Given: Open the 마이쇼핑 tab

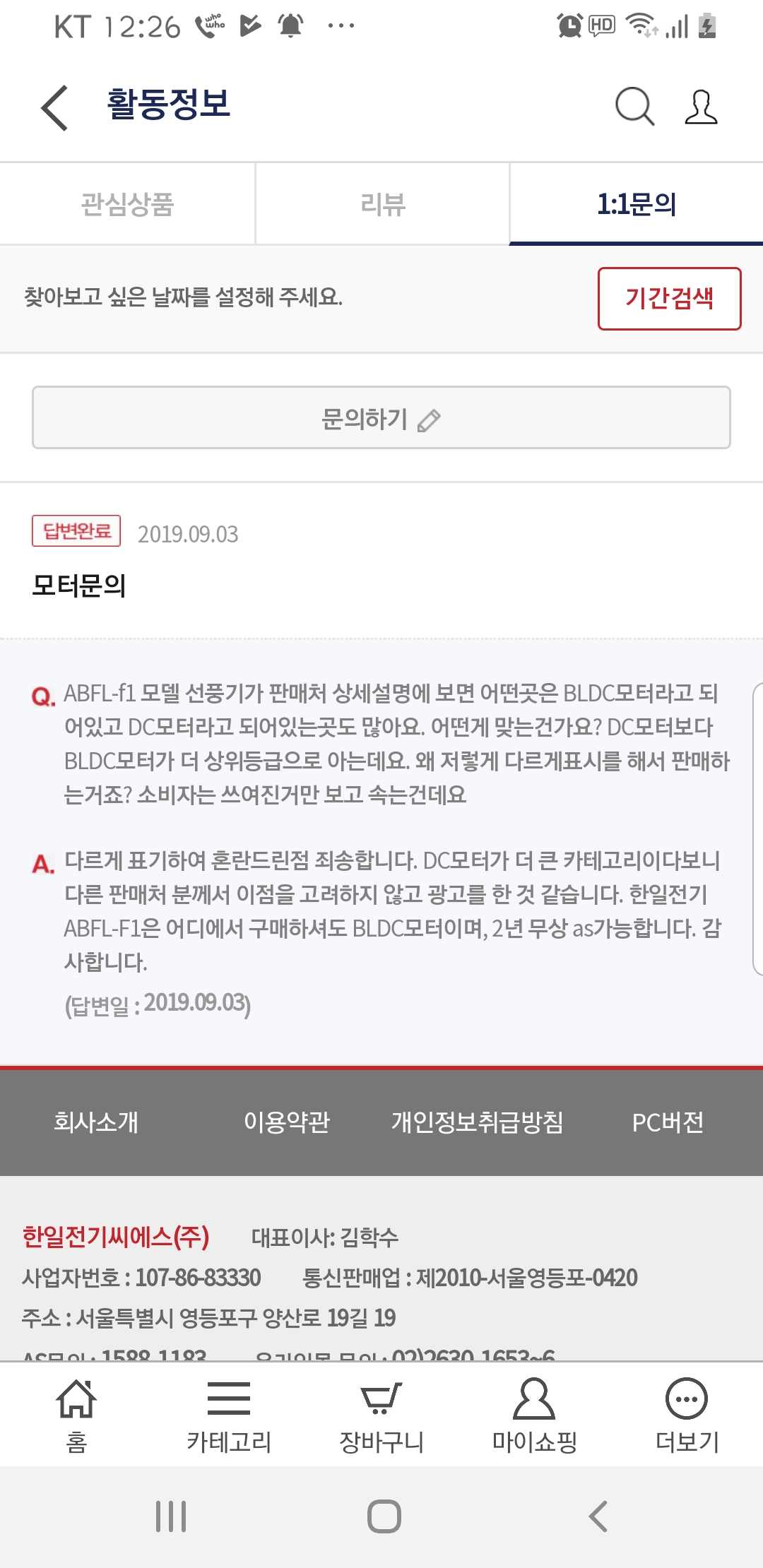Looking at the screenshot, I should [x=534, y=1414].
